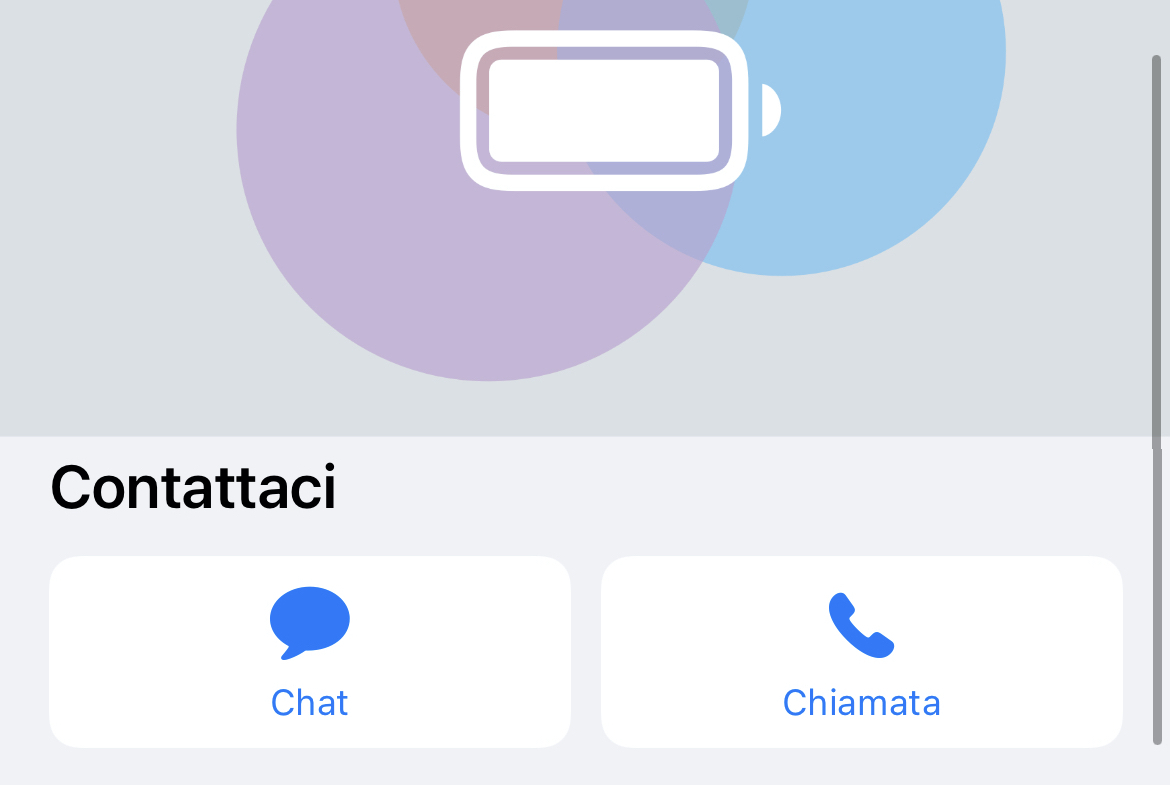The height and width of the screenshot is (785, 1170).
Task: Start a Chat with support
Action: (x=310, y=652)
